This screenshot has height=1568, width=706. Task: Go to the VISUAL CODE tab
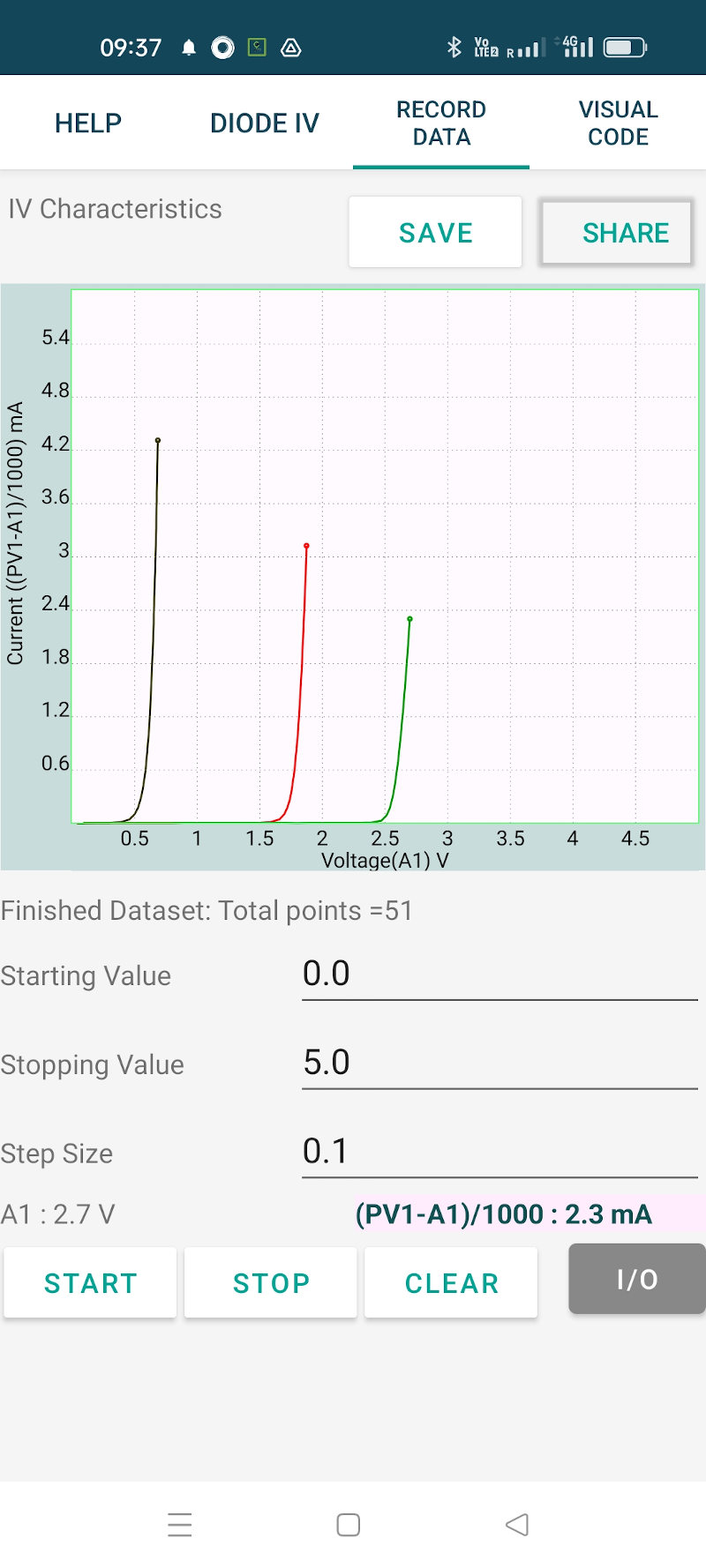click(x=618, y=123)
